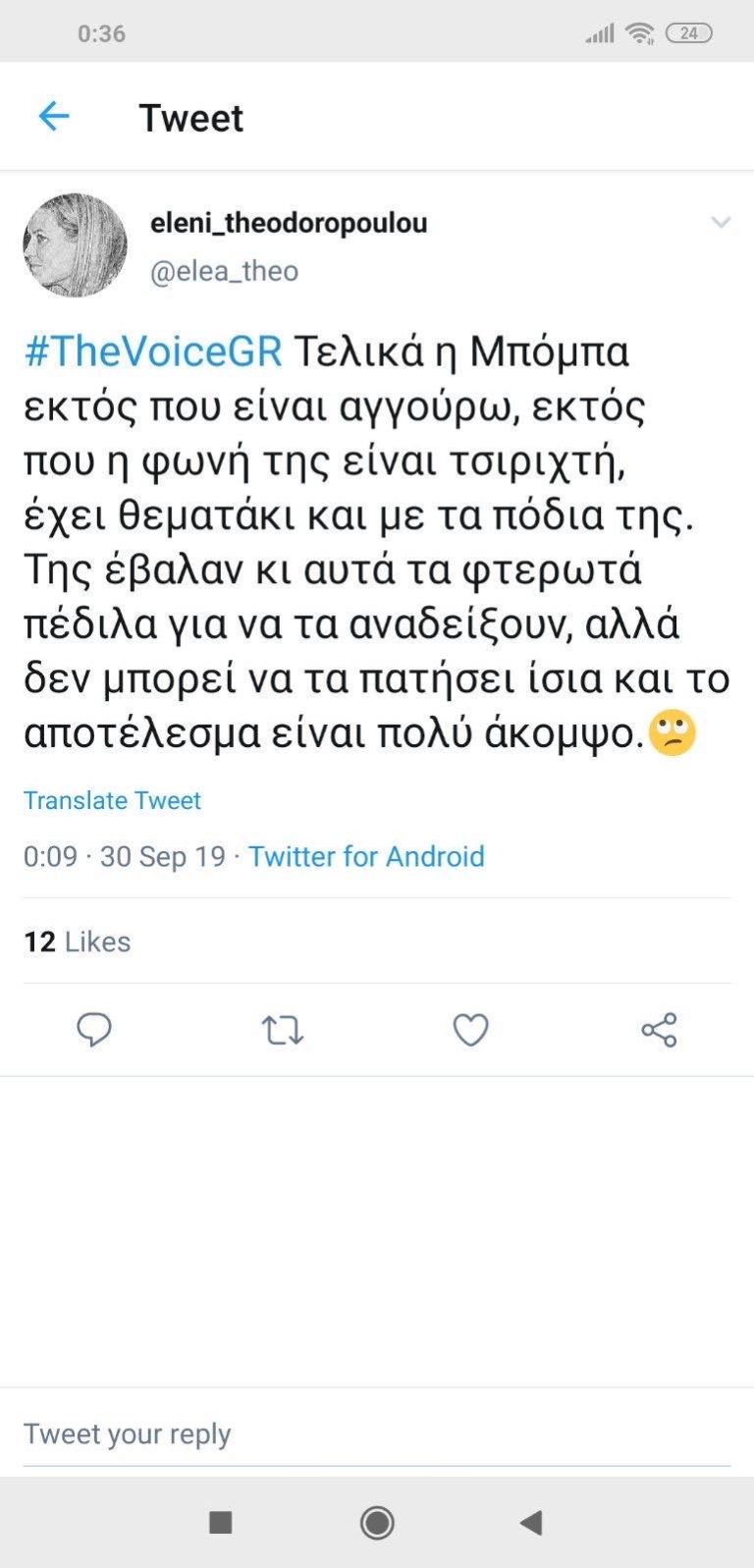The height and width of the screenshot is (1568, 754).
Task: Go to the system home screen
Action: coord(377,1523)
